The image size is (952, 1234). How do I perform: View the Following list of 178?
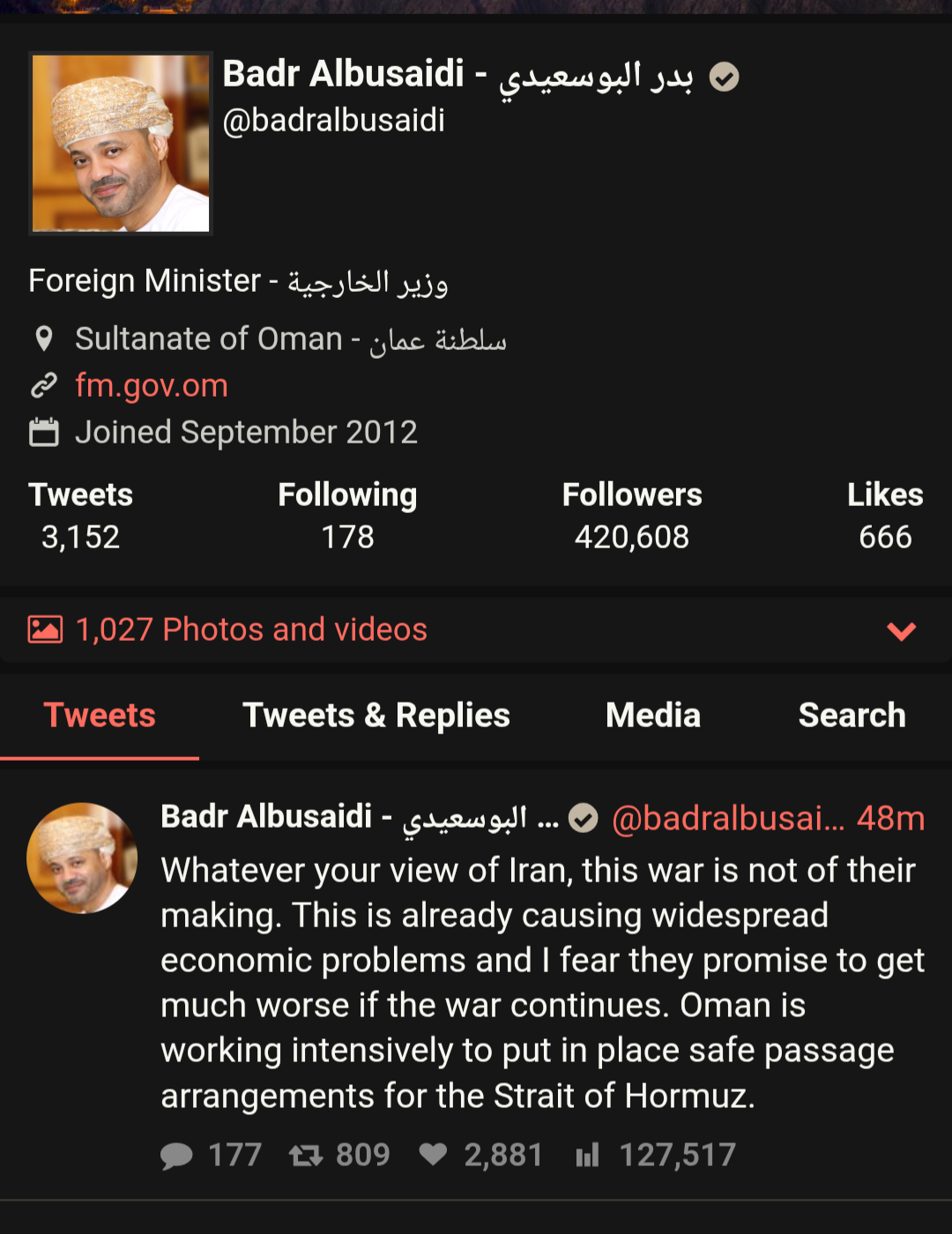pyautogui.click(x=347, y=516)
